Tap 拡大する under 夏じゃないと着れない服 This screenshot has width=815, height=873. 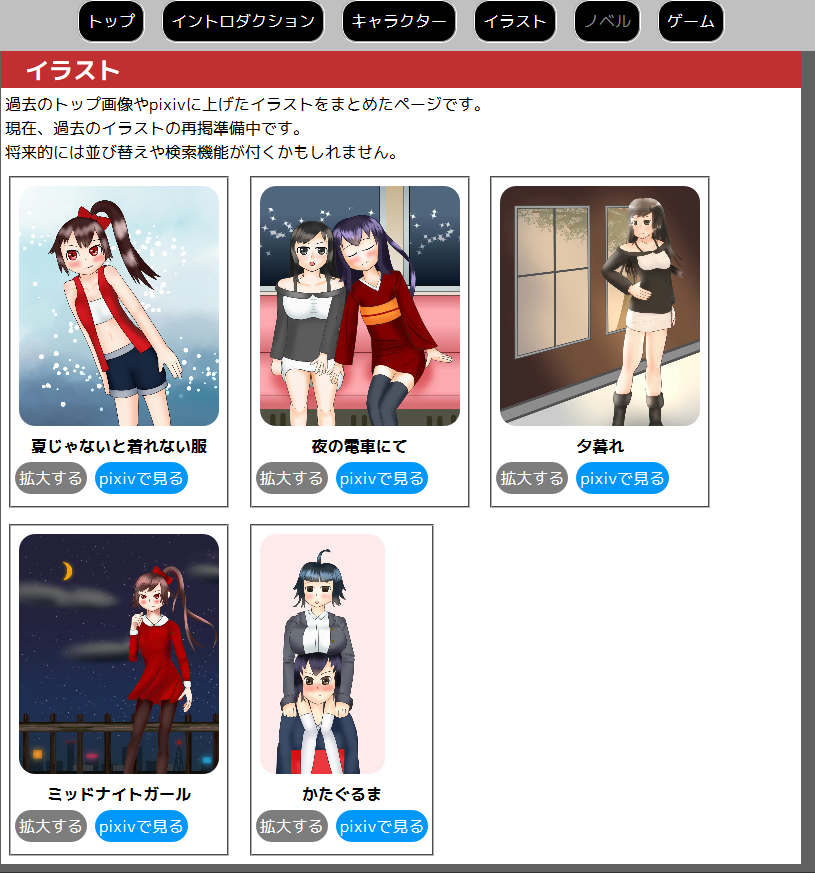[51, 478]
